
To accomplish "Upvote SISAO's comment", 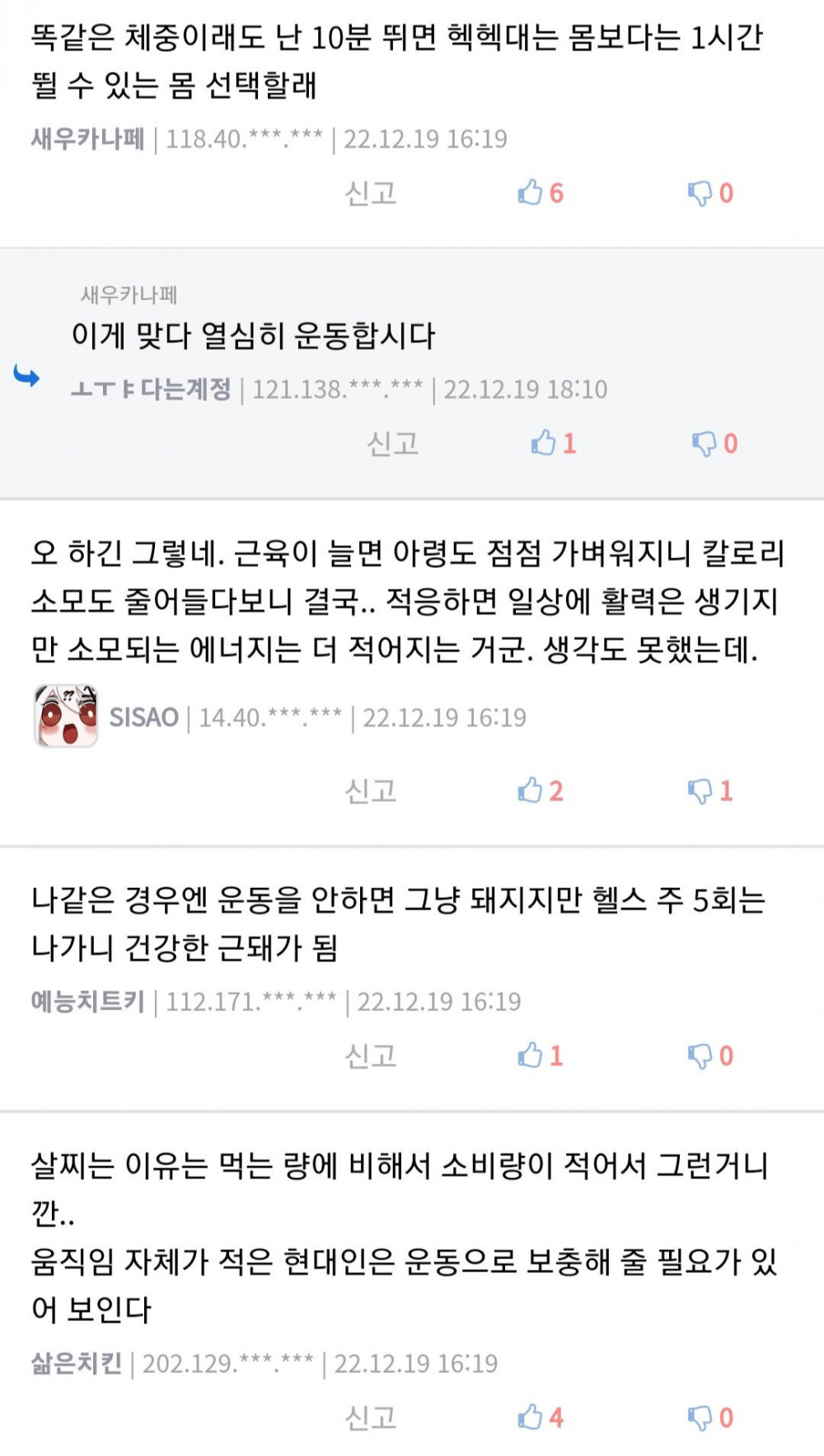I will pyautogui.click(x=540, y=791).
